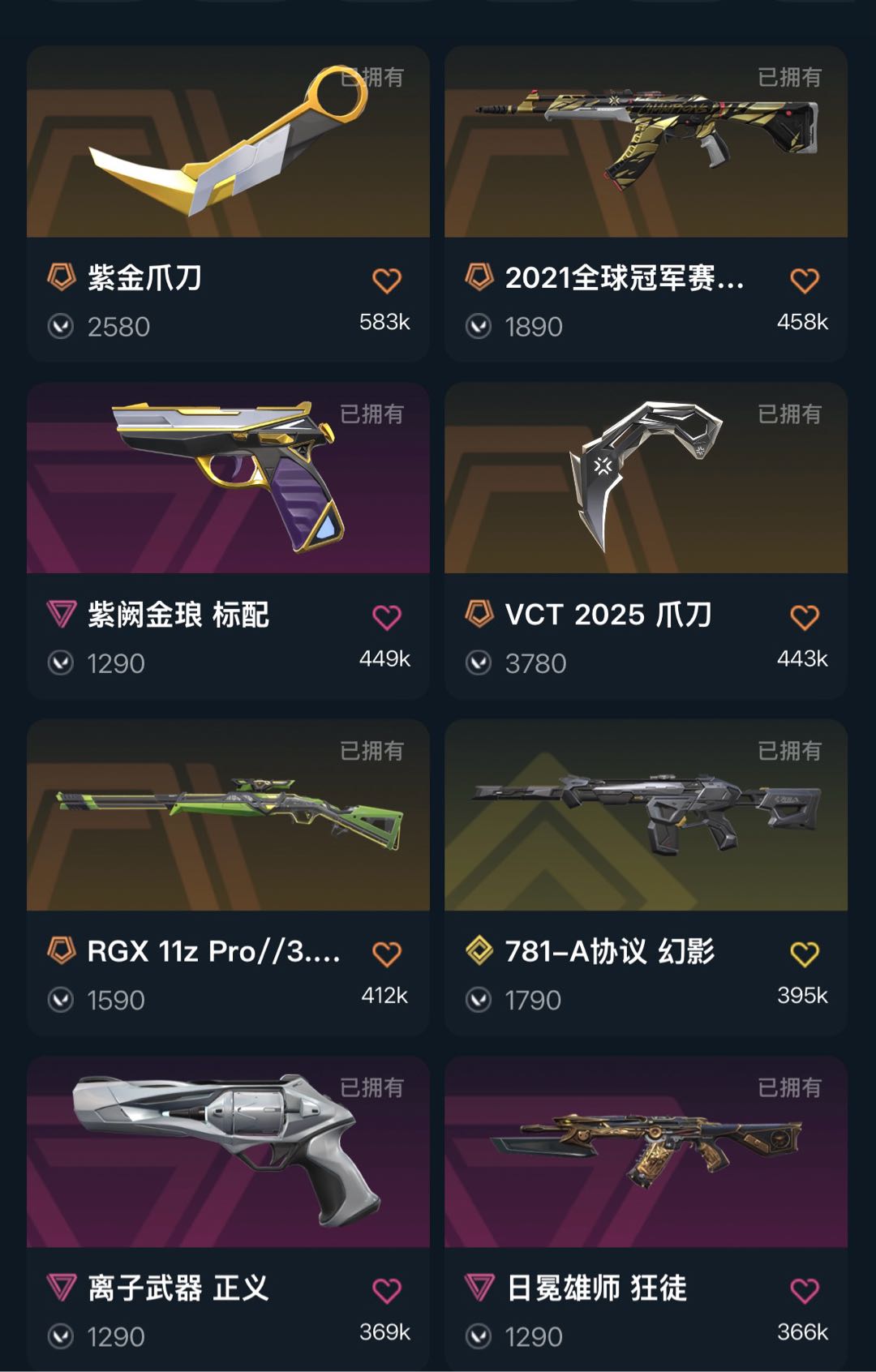Open the RGX 11z Pro skin card

click(x=228, y=815)
